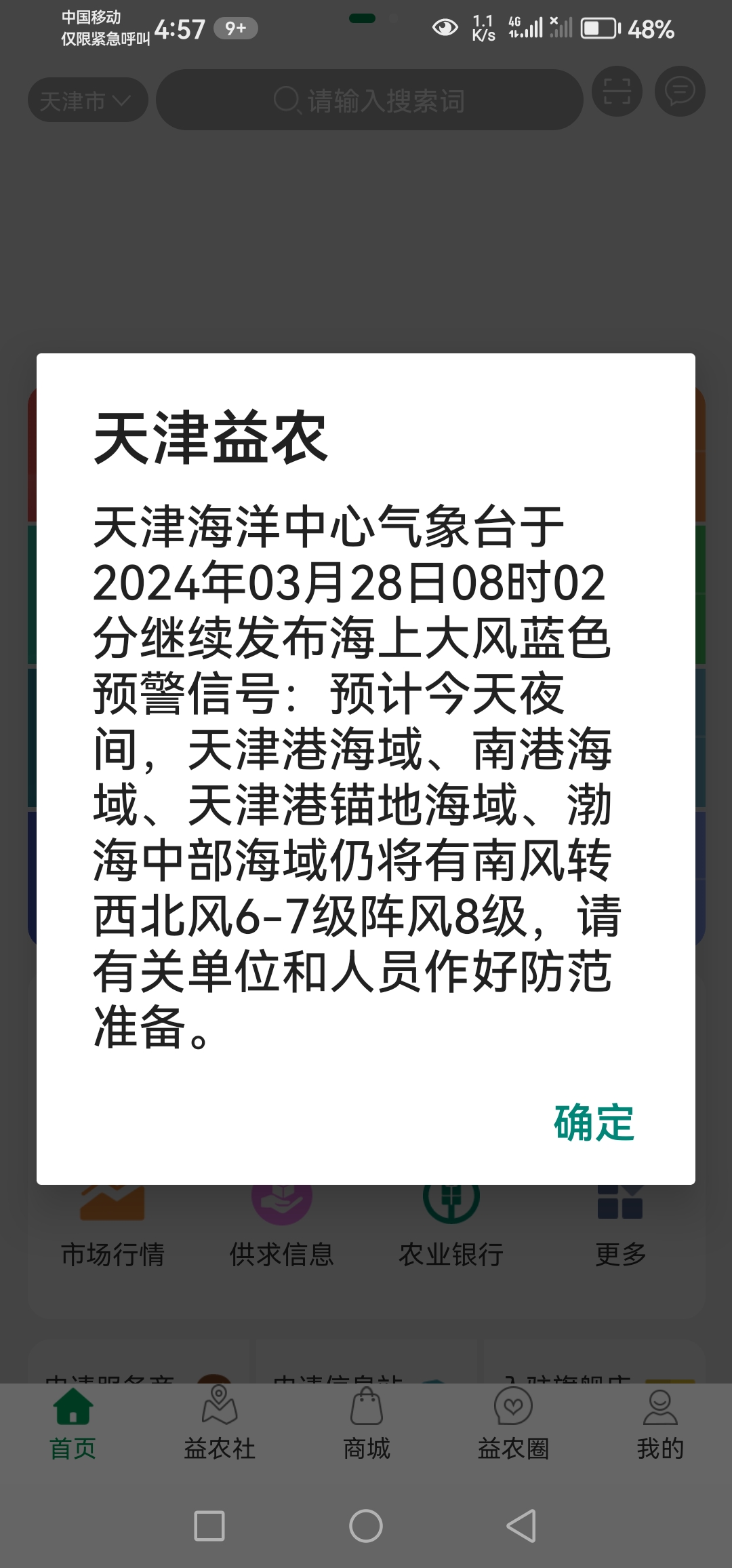Confirm the weather alert with 确定
732x1568 pixels.
[594, 1123]
